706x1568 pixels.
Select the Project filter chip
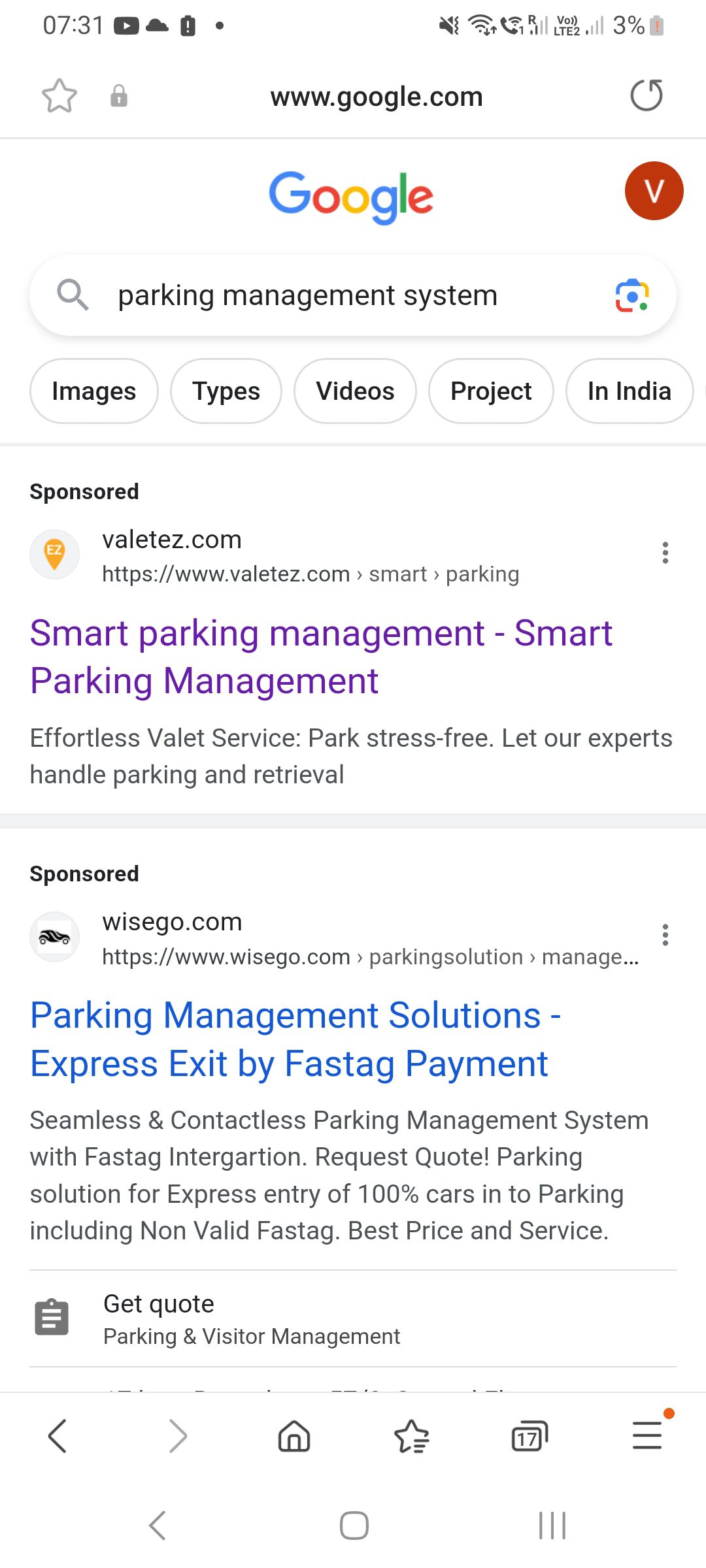pyautogui.click(x=491, y=391)
